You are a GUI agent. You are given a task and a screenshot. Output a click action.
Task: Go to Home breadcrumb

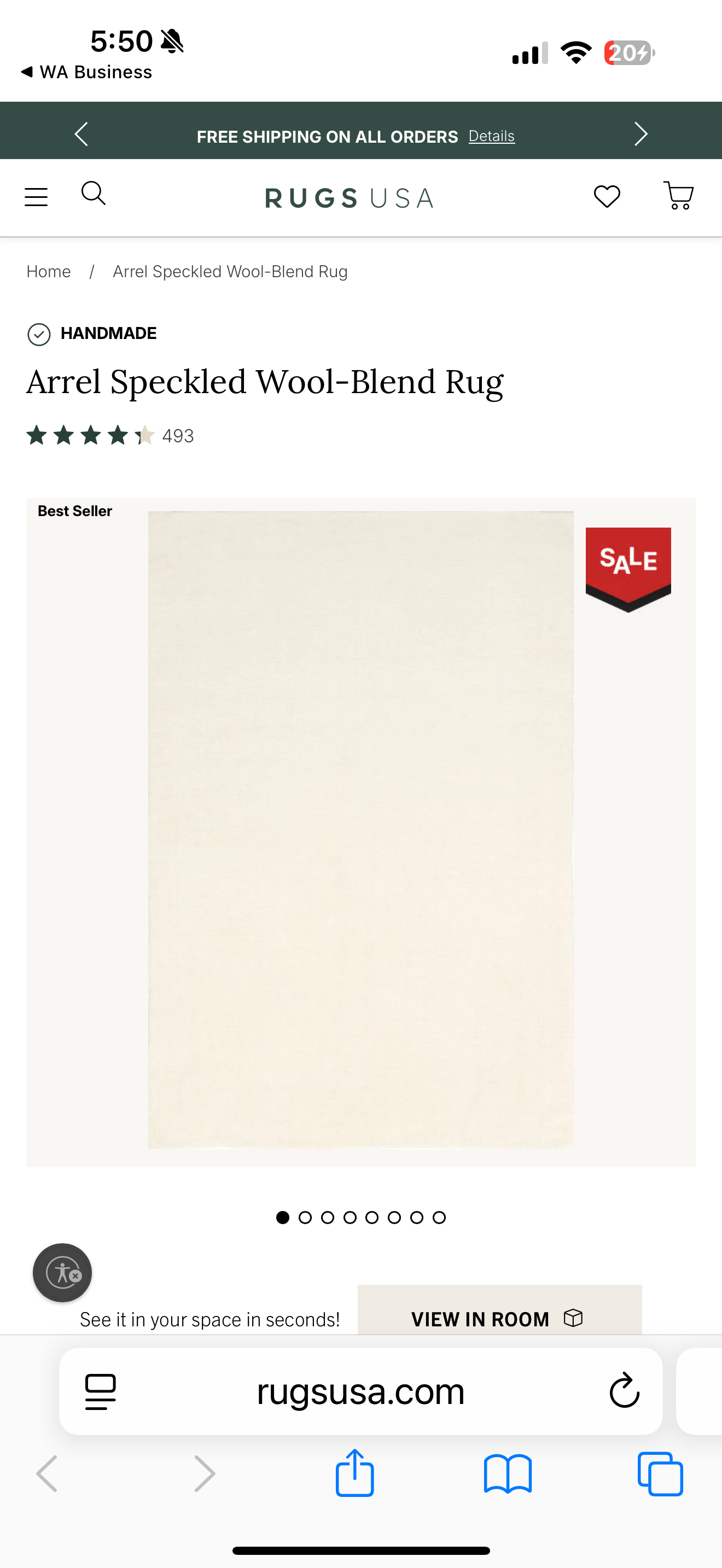click(x=49, y=272)
